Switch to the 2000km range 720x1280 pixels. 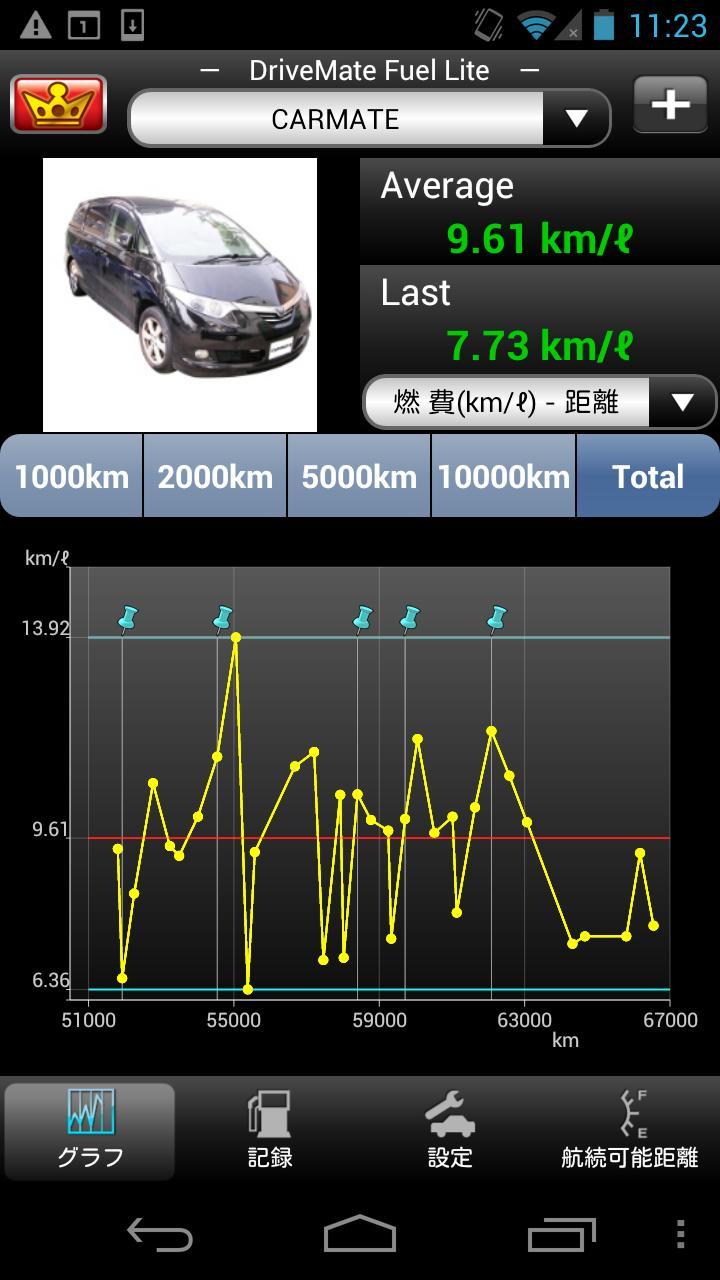tap(215, 476)
